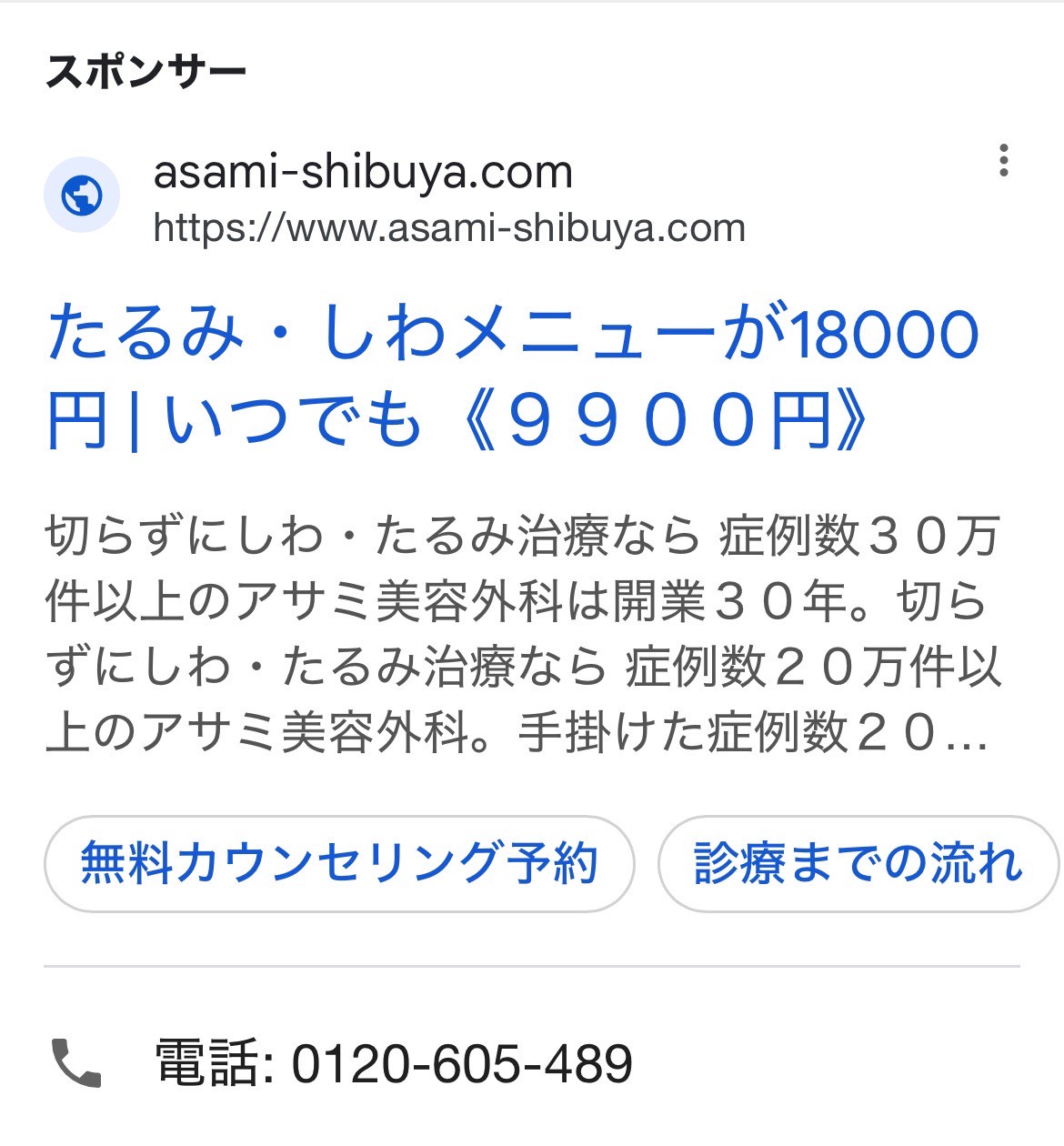Select the スポンサー label
Image resolution: width=1064 pixels, height=1146 pixels.
pyautogui.click(x=146, y=68)
